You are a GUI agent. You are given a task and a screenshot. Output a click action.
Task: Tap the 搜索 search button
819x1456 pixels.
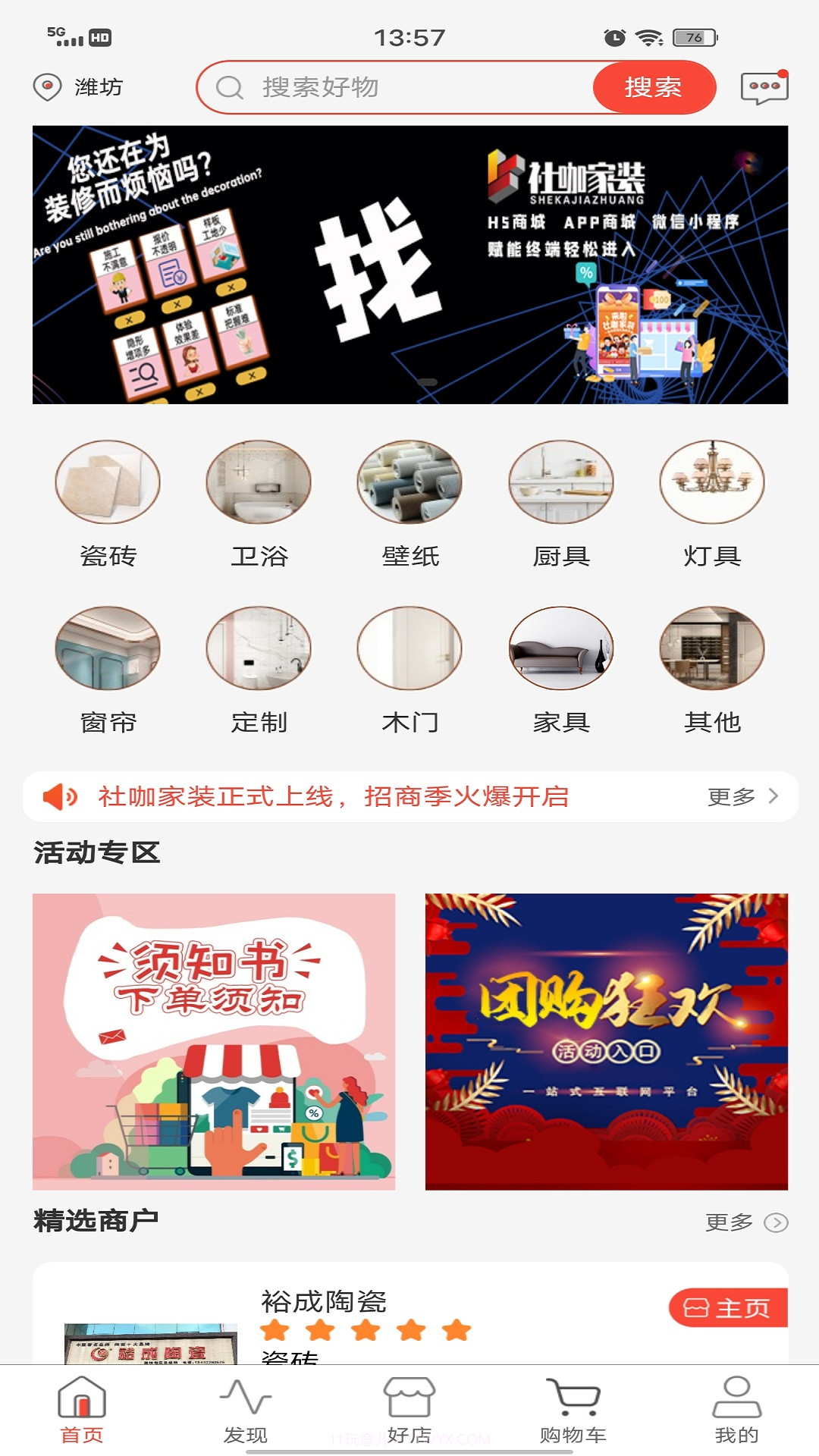[654, 87]
